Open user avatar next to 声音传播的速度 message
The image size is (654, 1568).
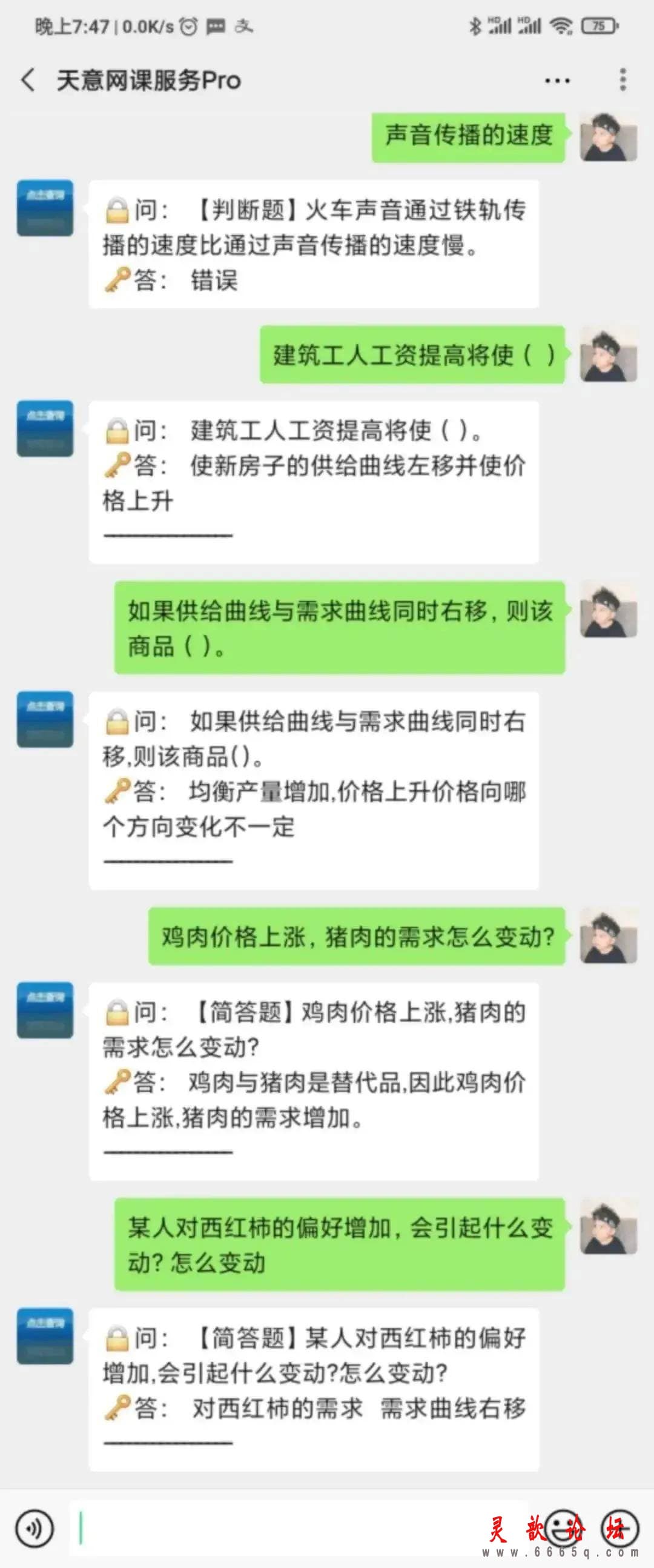coord(609,136)
